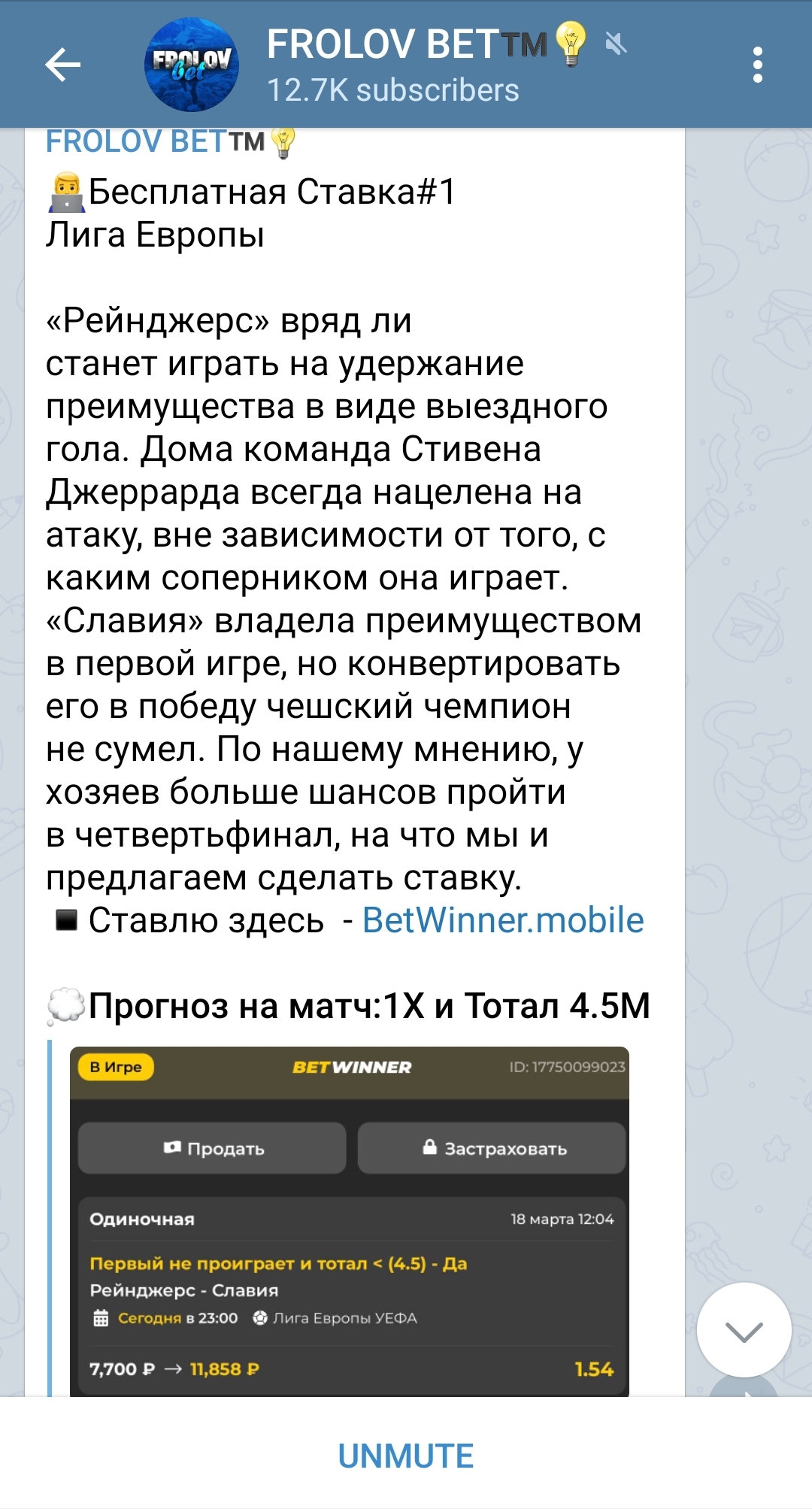Unmute the channel notifications
This screenshot has width=812, height=1509.
click(406, 1456)
